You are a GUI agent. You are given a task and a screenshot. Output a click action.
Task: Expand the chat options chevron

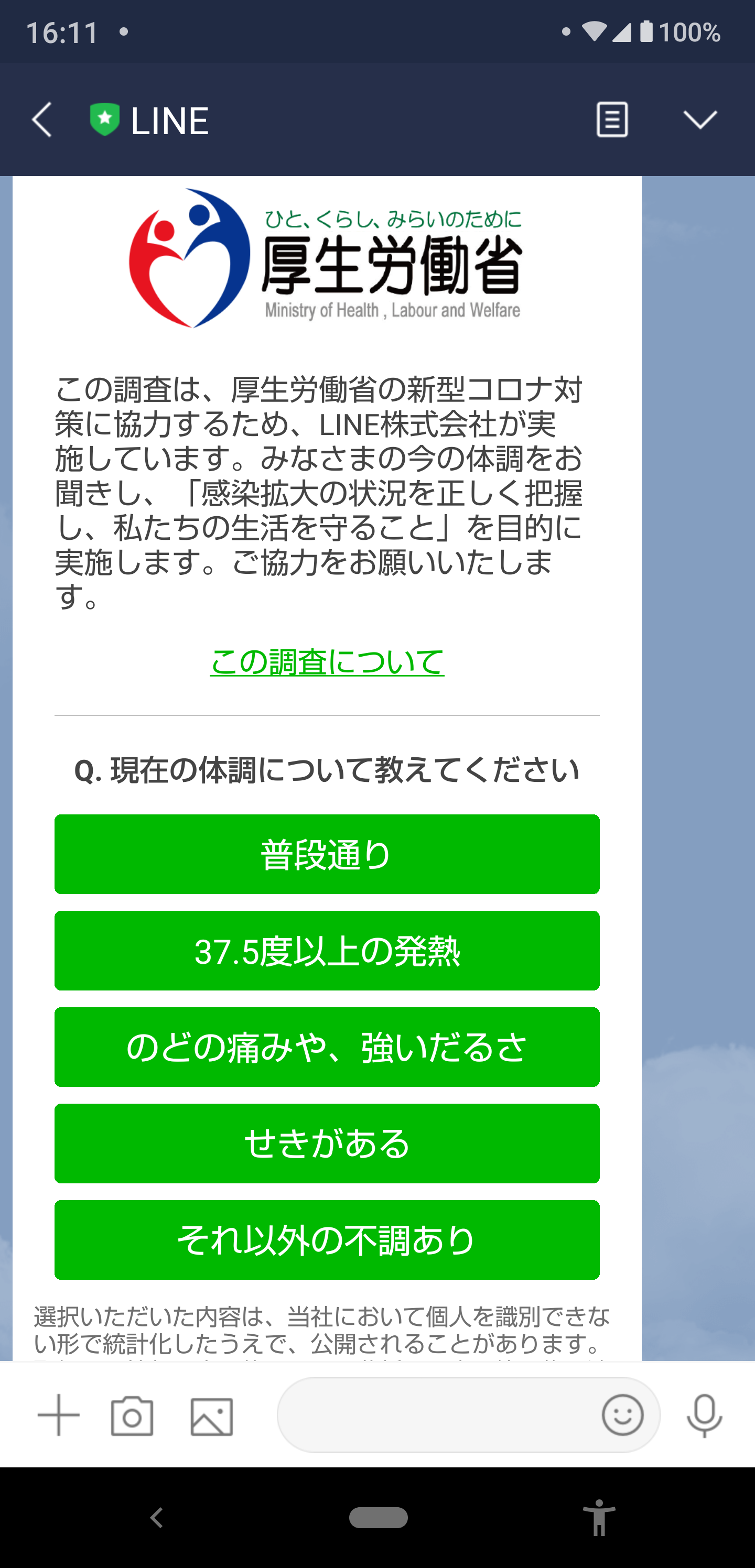tap(700, 119)
